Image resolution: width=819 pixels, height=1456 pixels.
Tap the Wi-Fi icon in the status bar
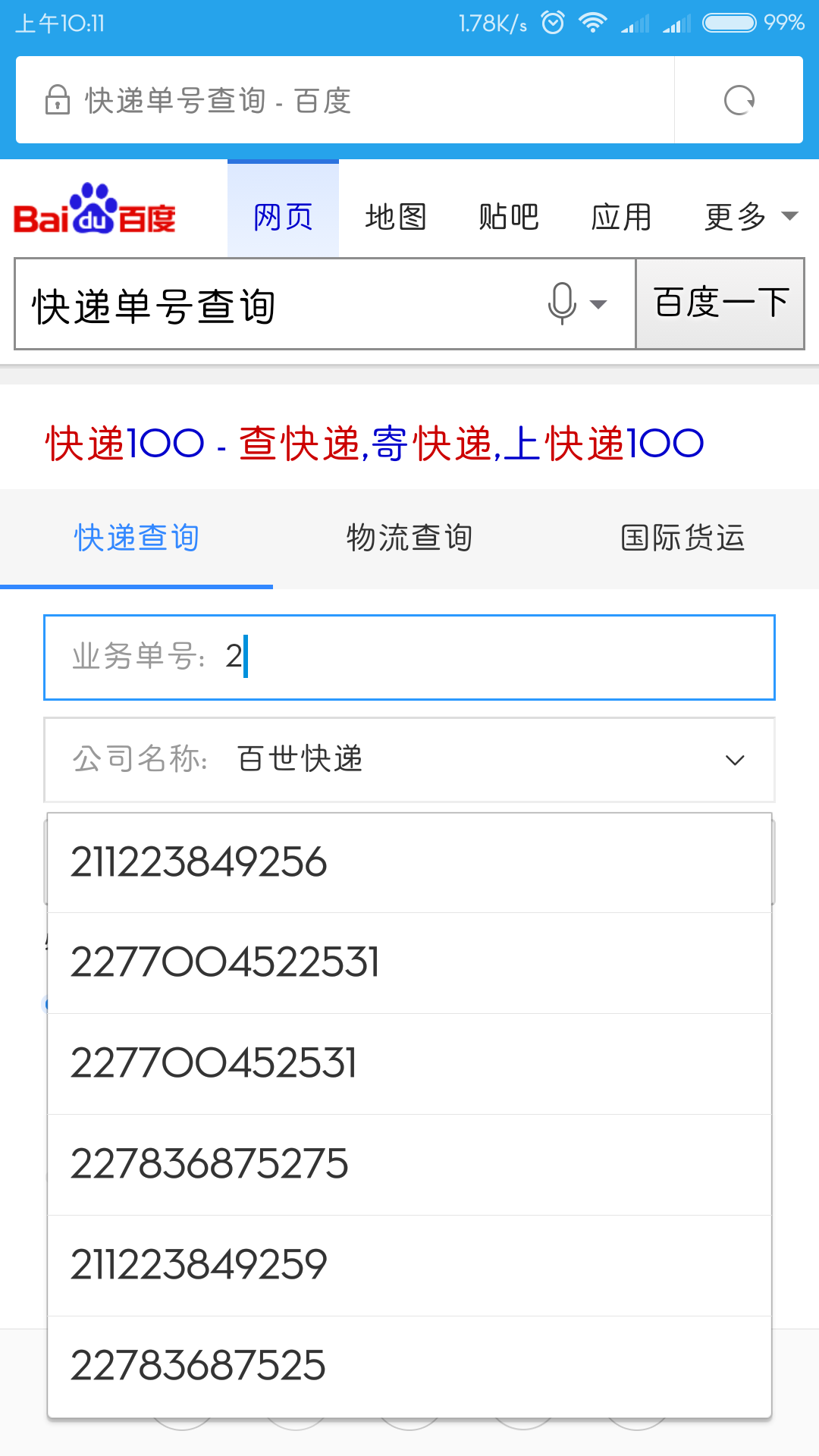[595, 23]
